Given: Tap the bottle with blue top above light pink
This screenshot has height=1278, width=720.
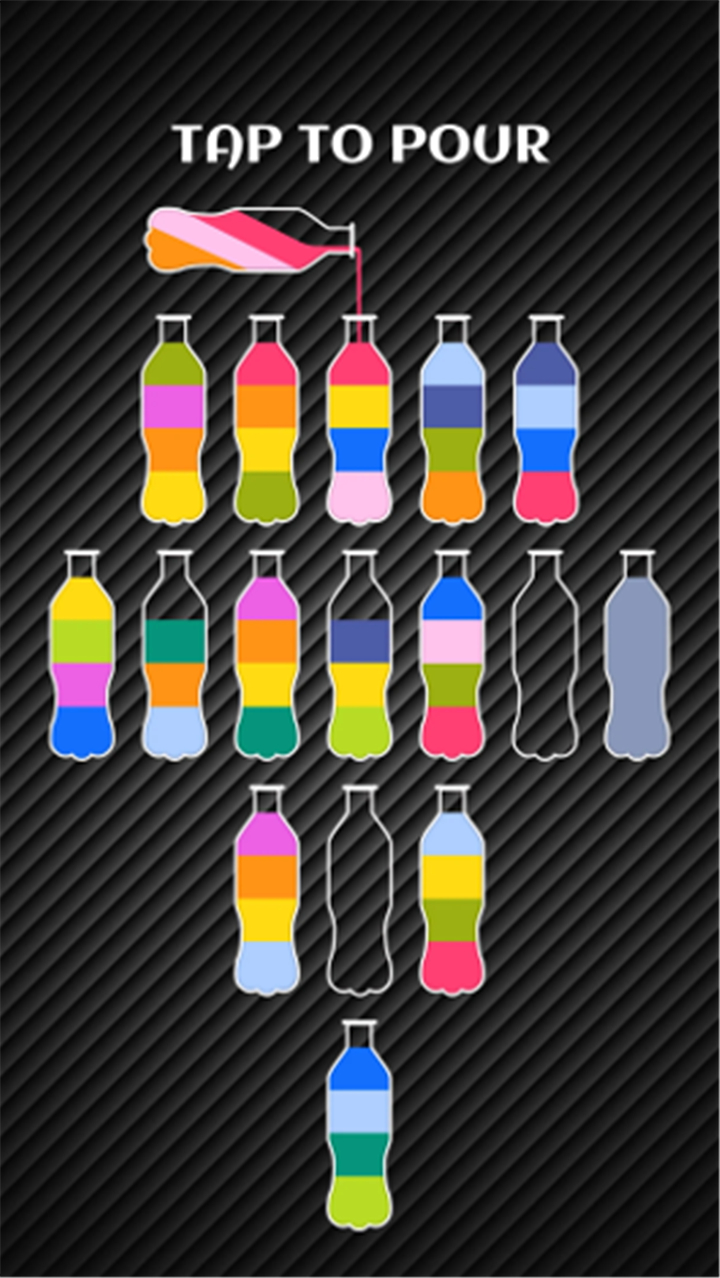Looking at the screenshot, I should tap(452, 655).
